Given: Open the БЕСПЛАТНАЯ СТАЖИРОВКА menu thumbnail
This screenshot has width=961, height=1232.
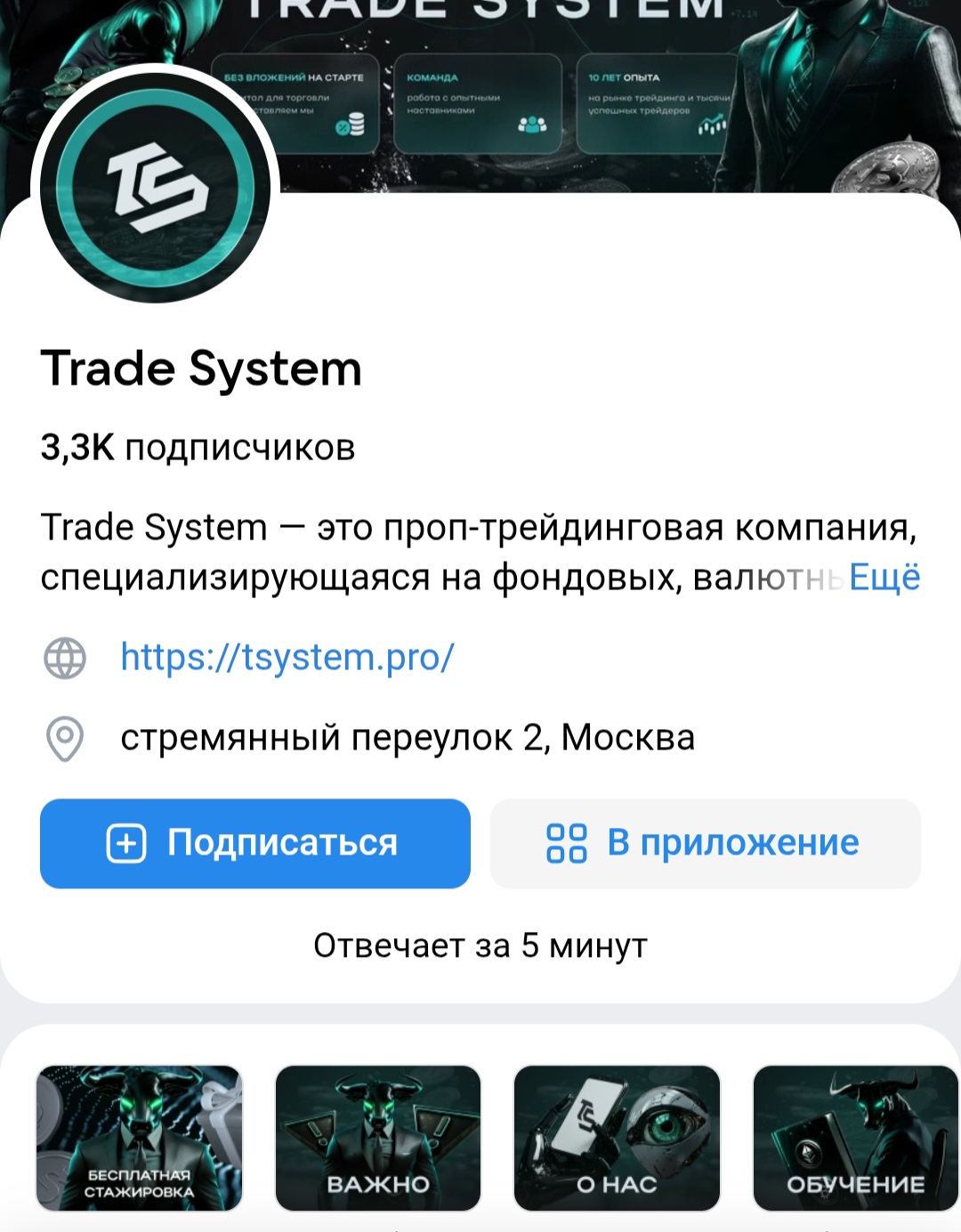Looking at the screenshot, I should click(x=140, y=1138).
